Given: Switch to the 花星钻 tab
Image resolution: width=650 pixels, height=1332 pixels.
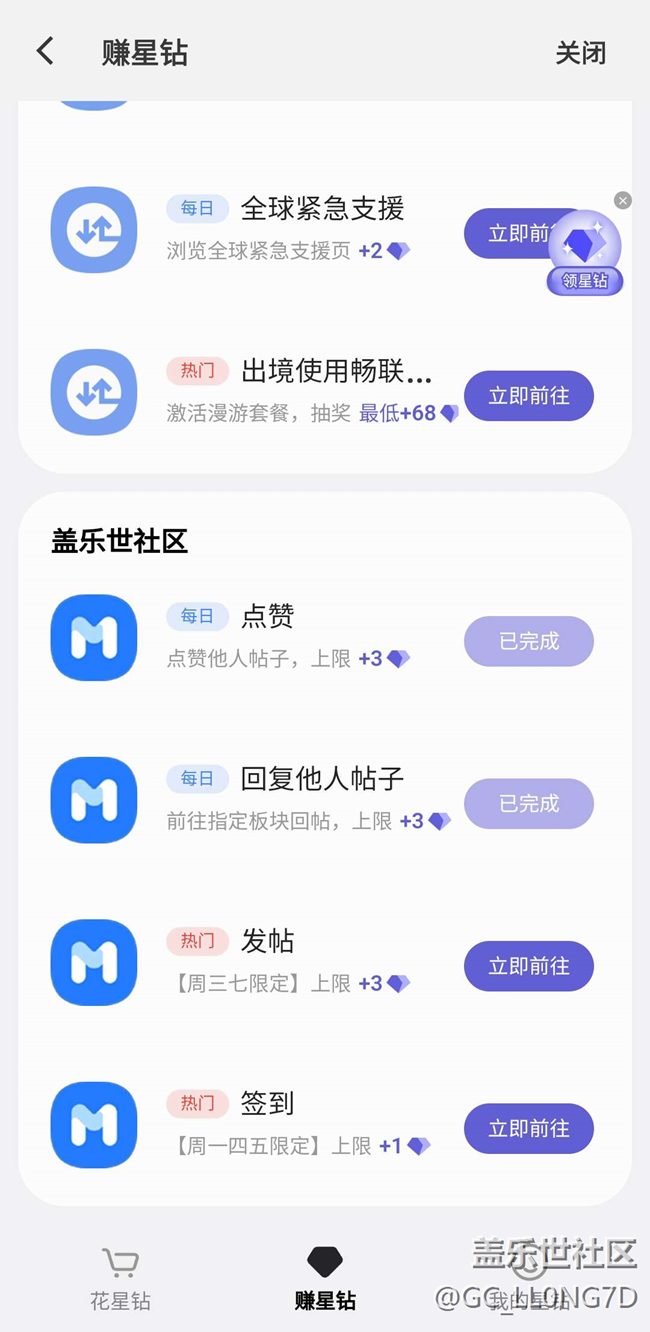Looking at the screenshot, I should pyautogui.click(x=120, y=1278).
